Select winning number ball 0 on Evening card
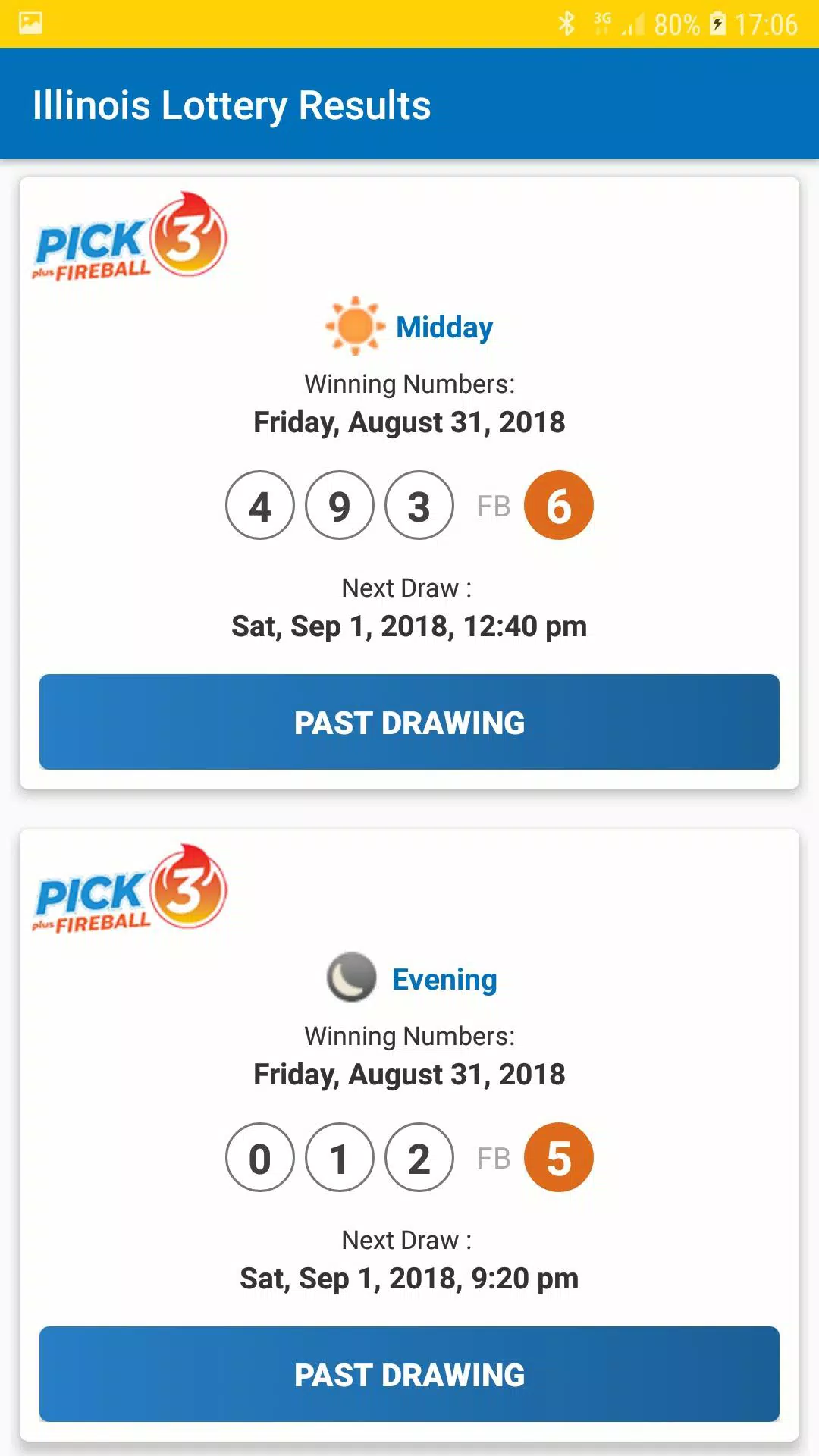 [261, 1156]
